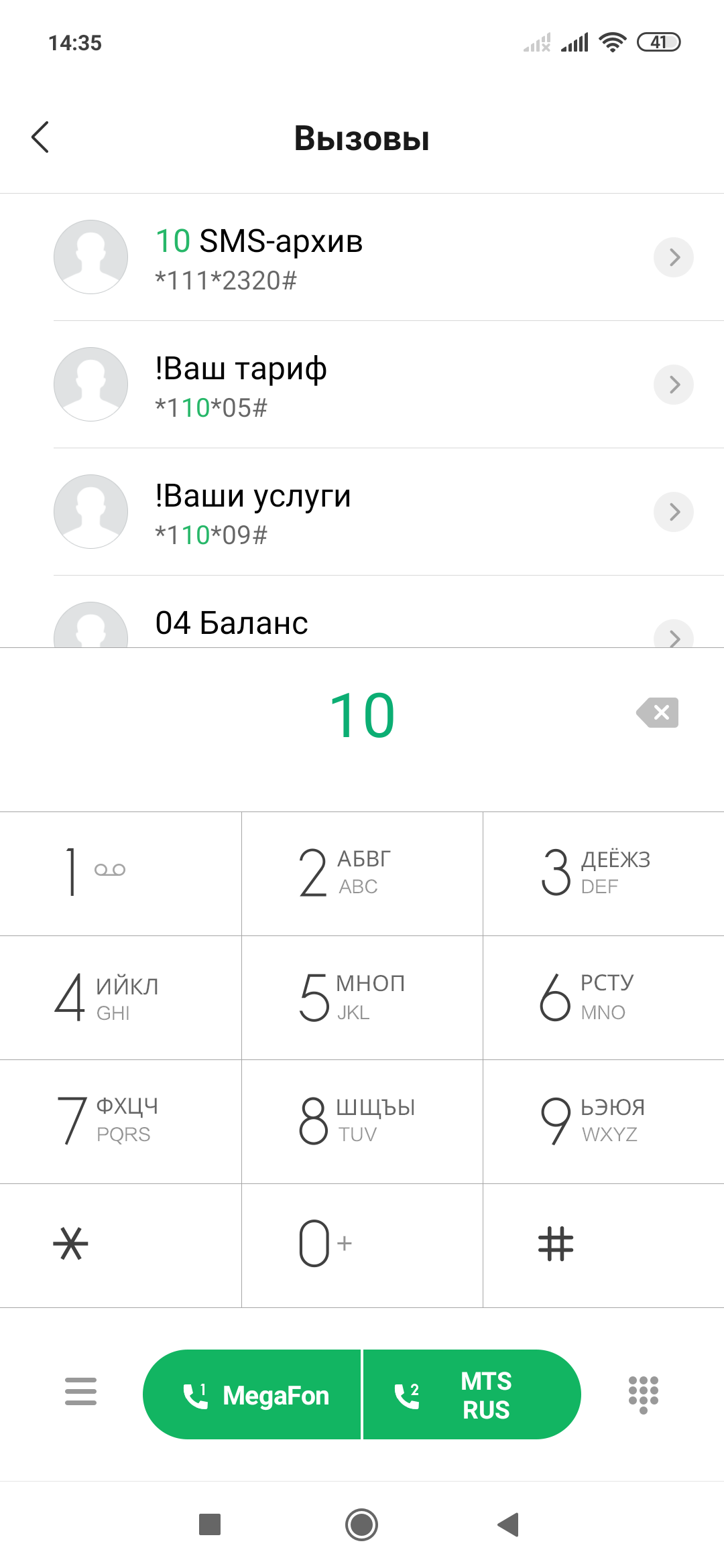Screen dimensions: 724x1568
Task: Tap keypad digit 2 АБВГ
Action: click(362, 873)
